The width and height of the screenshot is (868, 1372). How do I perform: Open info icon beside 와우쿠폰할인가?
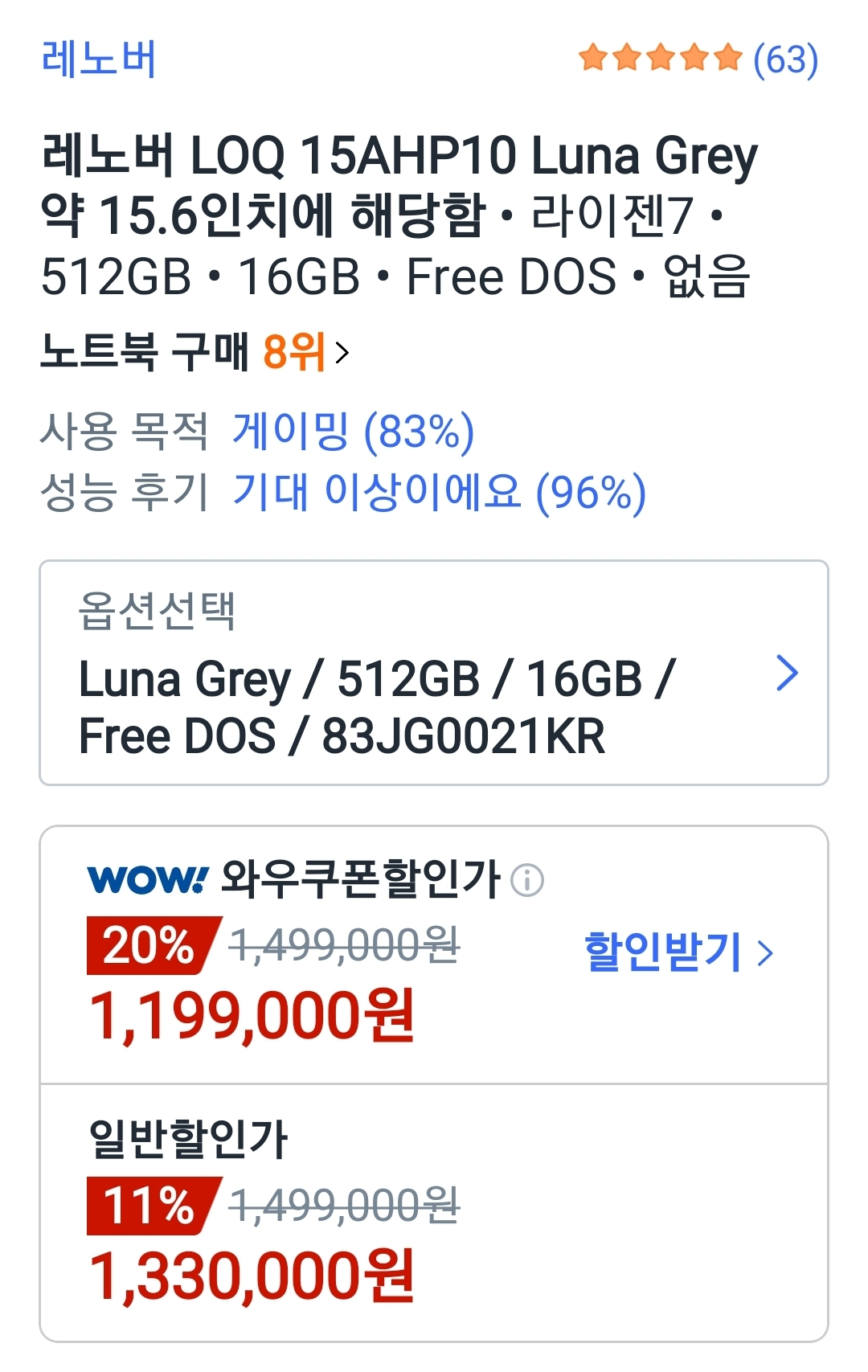click(x=527, y=879)
